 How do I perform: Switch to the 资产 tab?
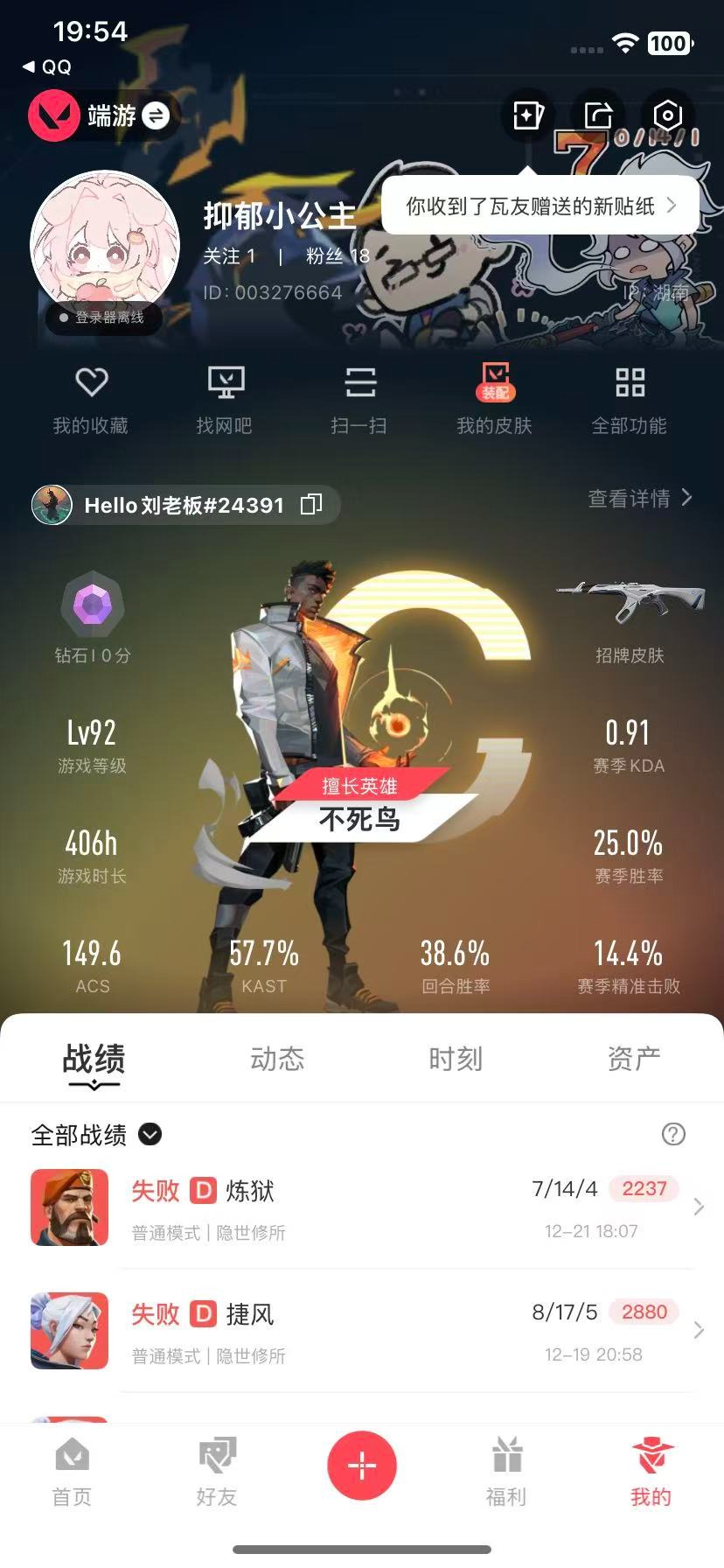(x=633, y=1059)
